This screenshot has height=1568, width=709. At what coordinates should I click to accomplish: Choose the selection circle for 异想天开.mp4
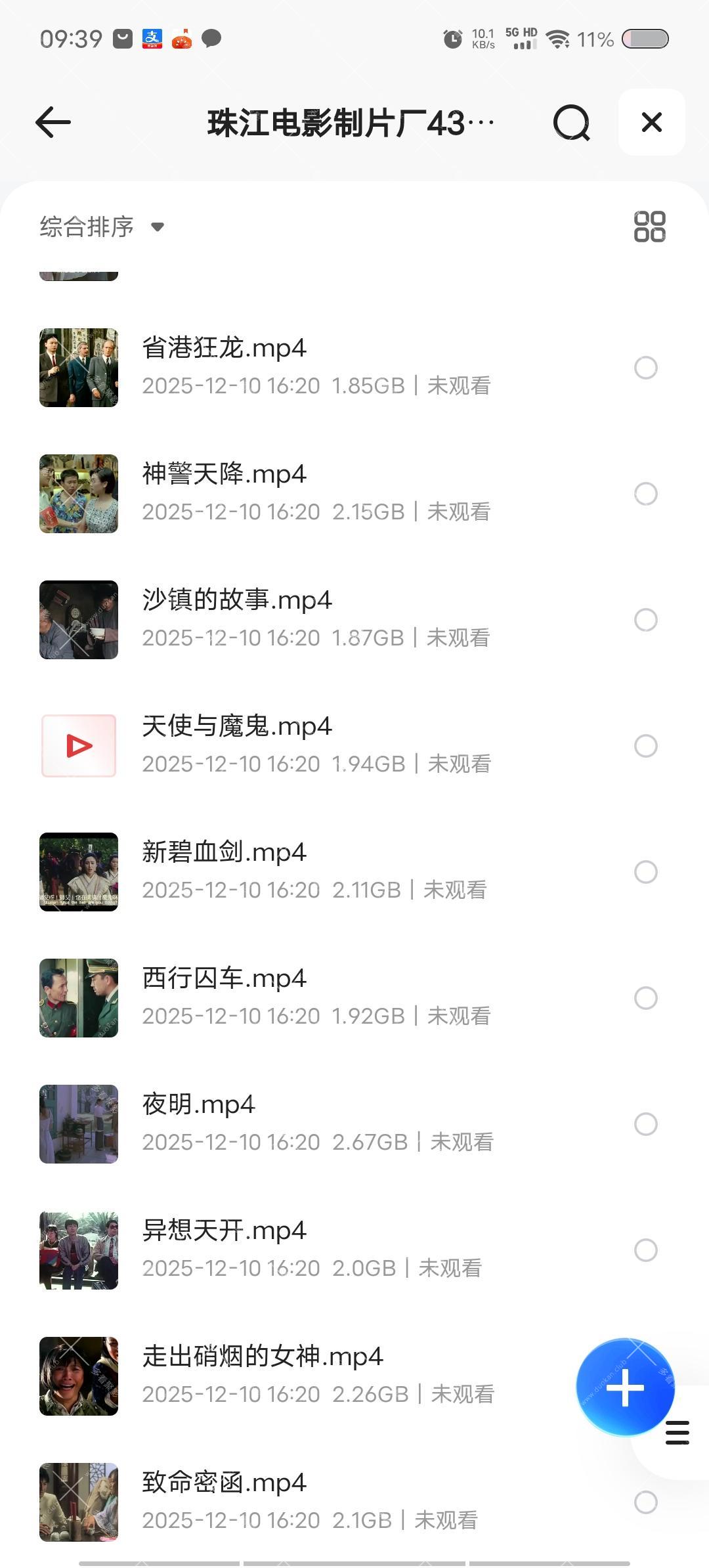click(x=646, y=1250)
